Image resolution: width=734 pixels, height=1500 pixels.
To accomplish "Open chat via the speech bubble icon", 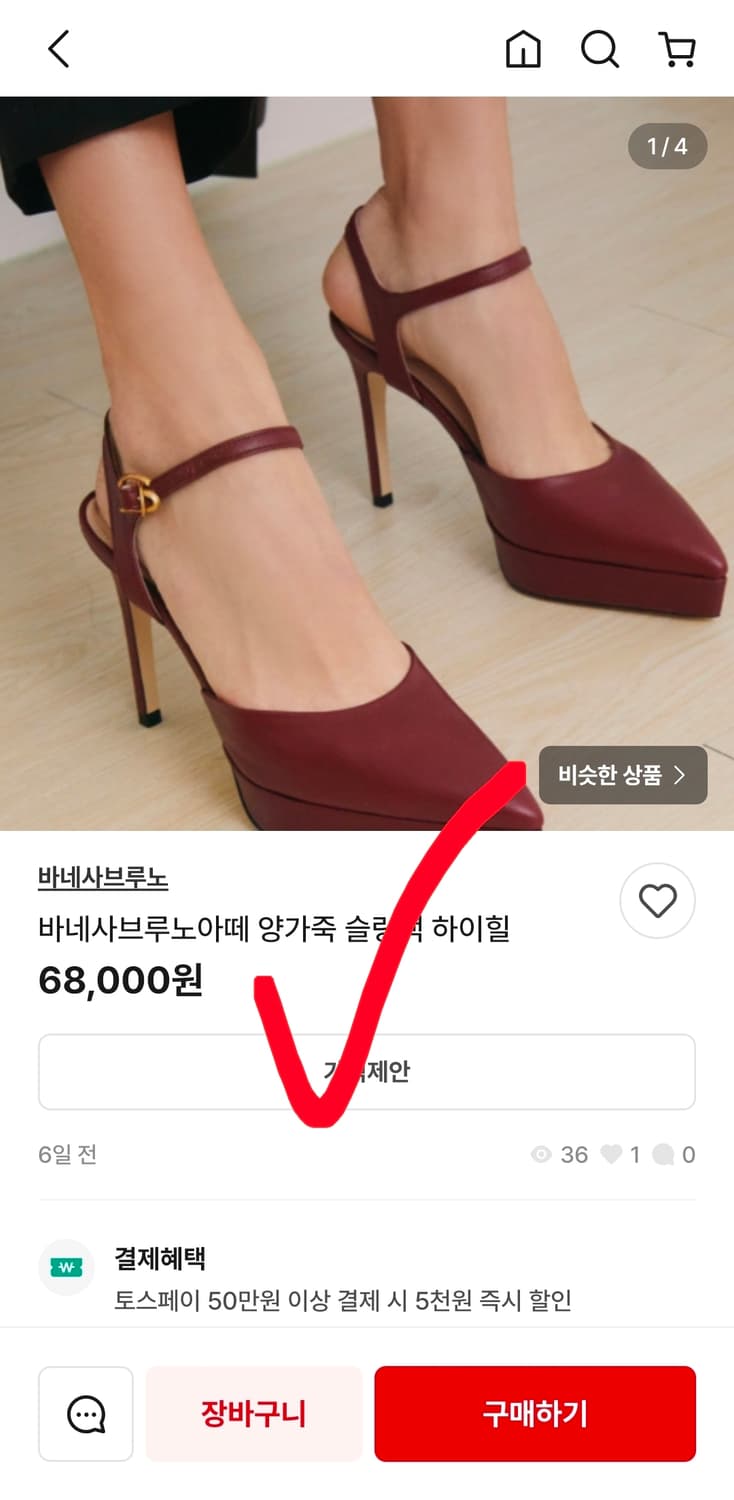I will (85, 1413).
